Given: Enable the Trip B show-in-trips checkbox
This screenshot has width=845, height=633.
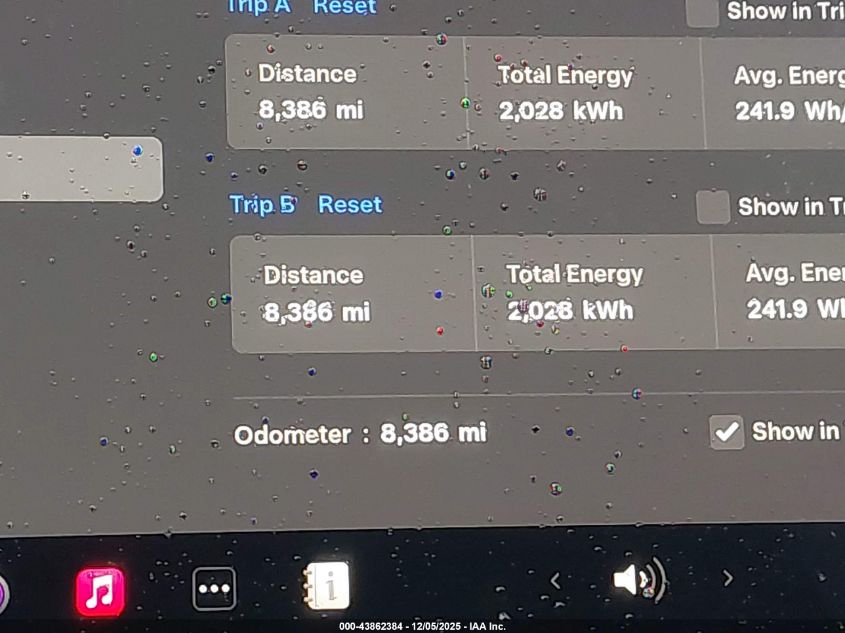Looking at the screenshot, I should click(x=713, y=207).
